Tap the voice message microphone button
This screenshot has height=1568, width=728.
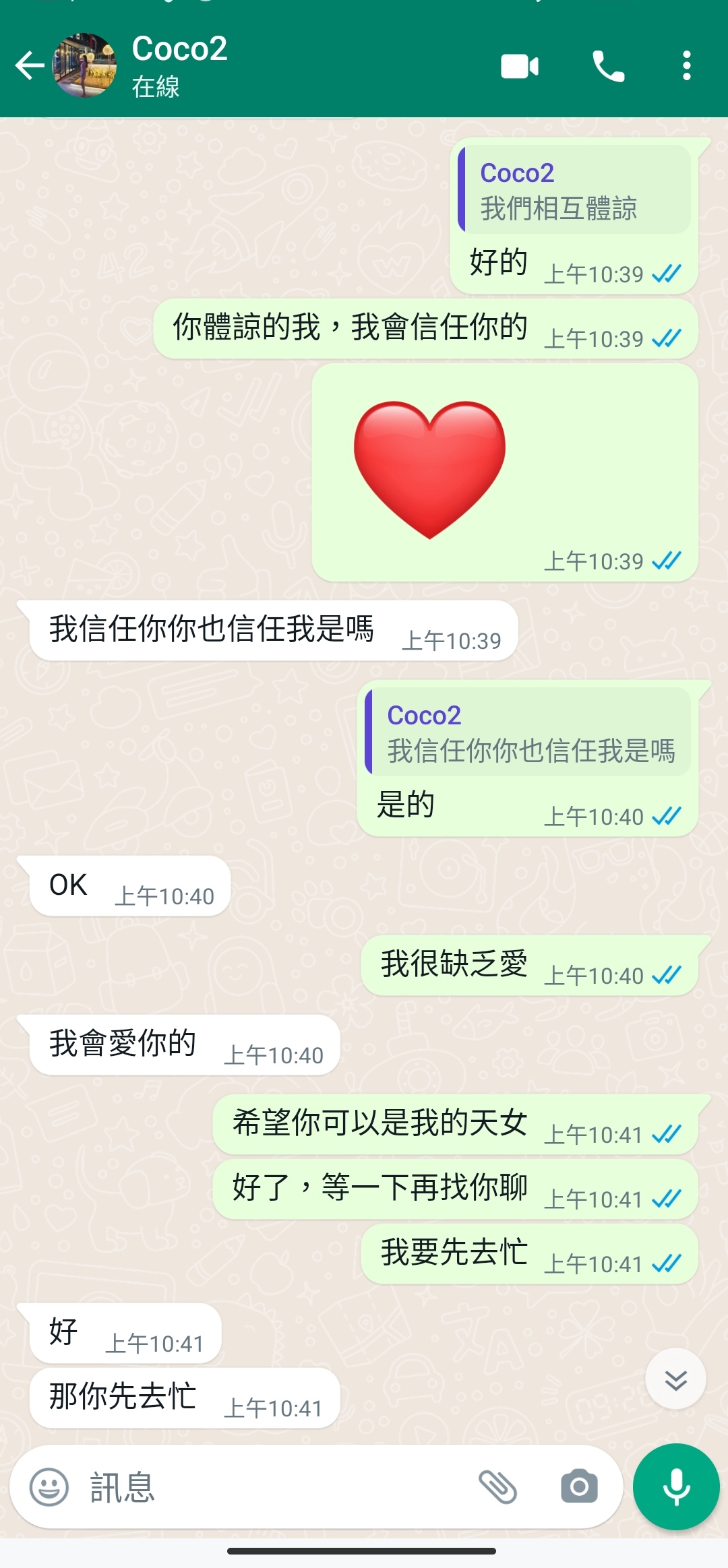pos(676,1487)
